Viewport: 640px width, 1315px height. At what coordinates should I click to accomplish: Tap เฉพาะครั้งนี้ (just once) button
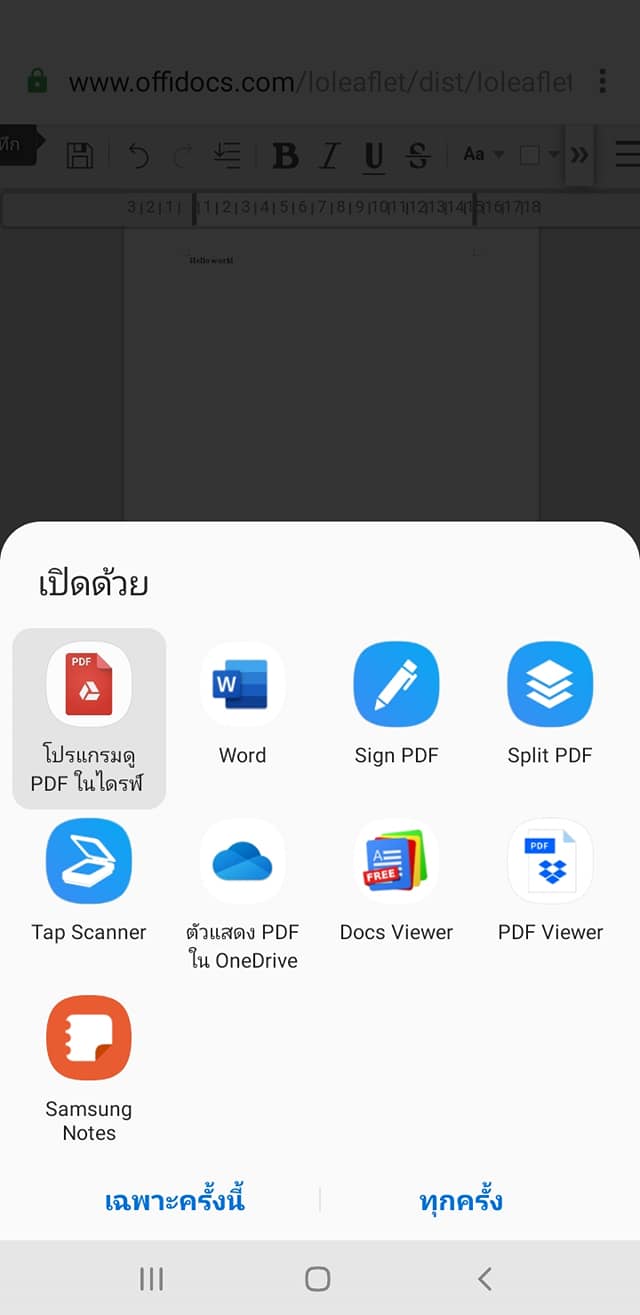coord(175,1200)
